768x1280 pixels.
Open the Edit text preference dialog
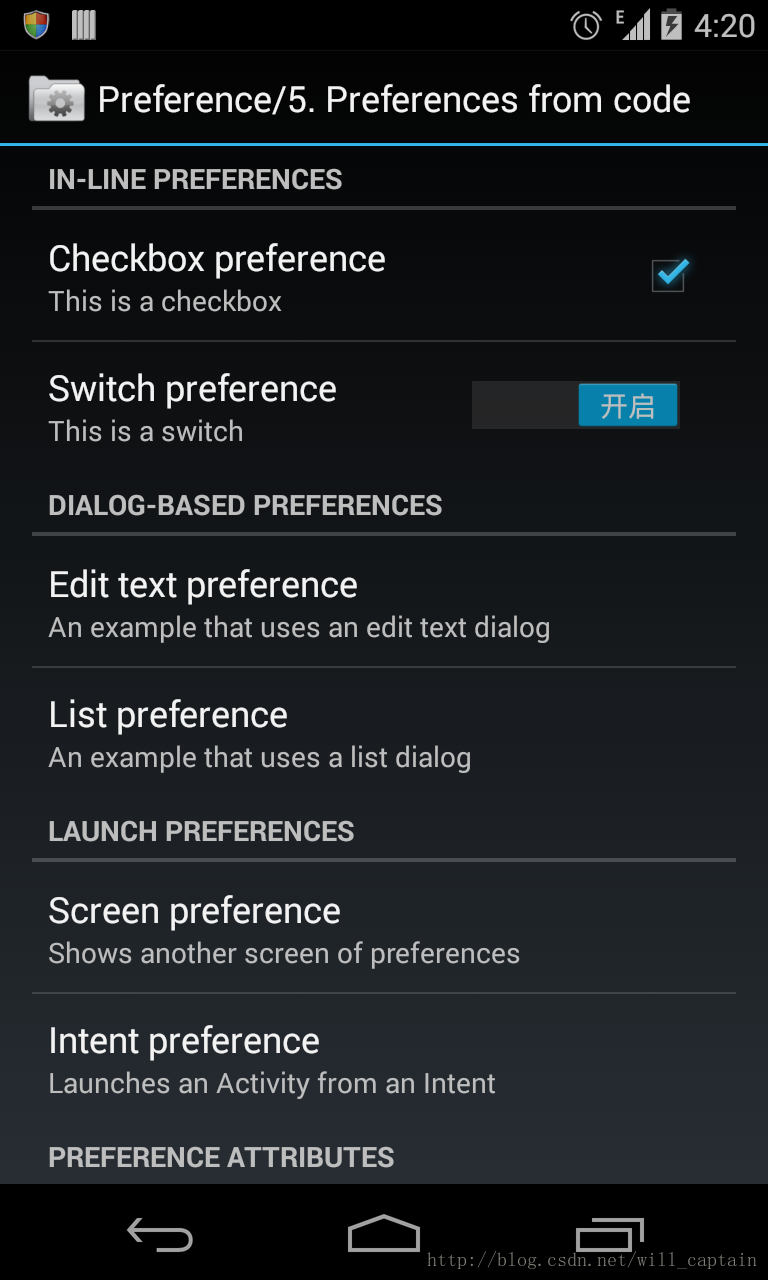click(x=384, y=603)
